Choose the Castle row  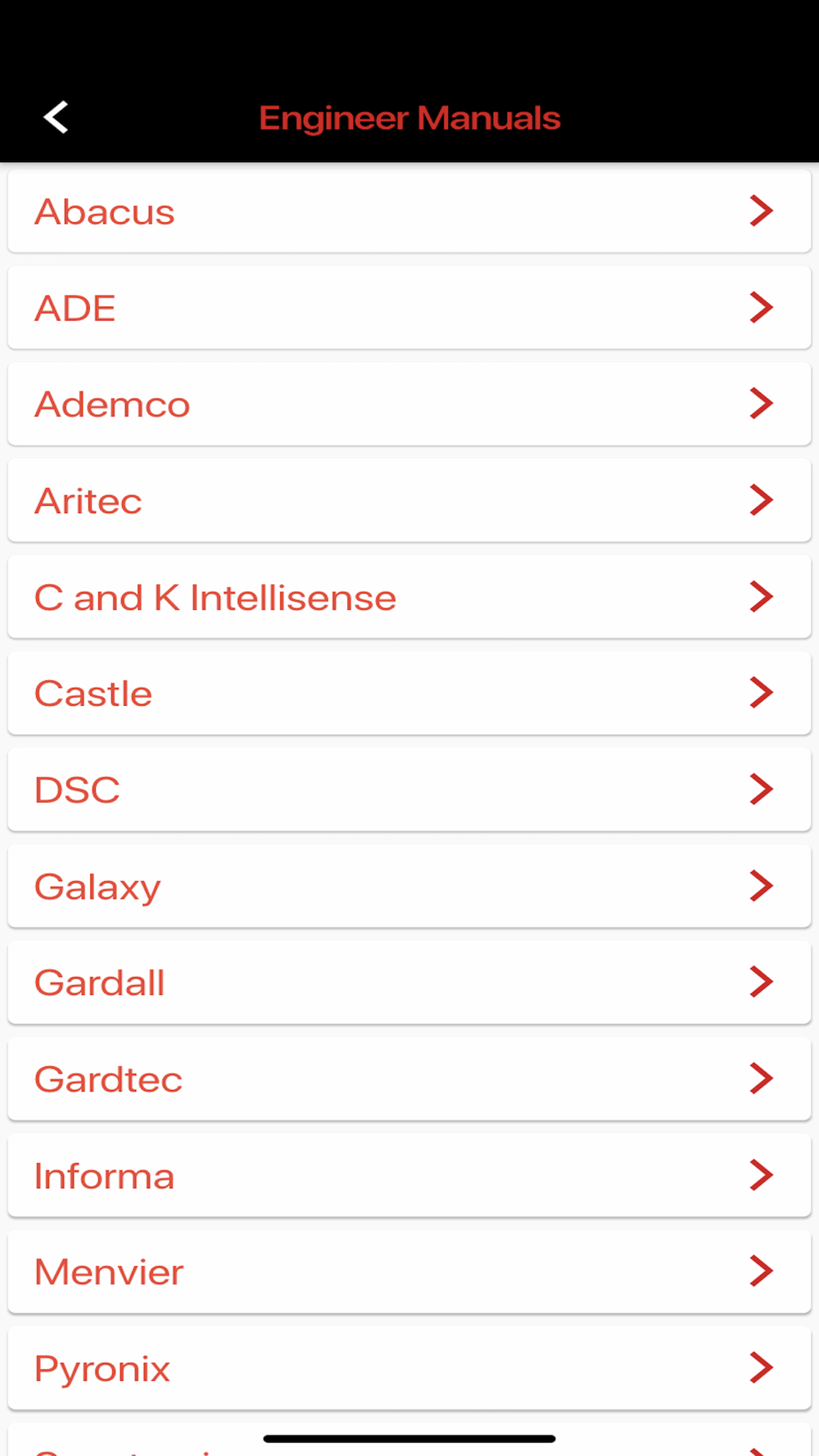tap(409, 693)
